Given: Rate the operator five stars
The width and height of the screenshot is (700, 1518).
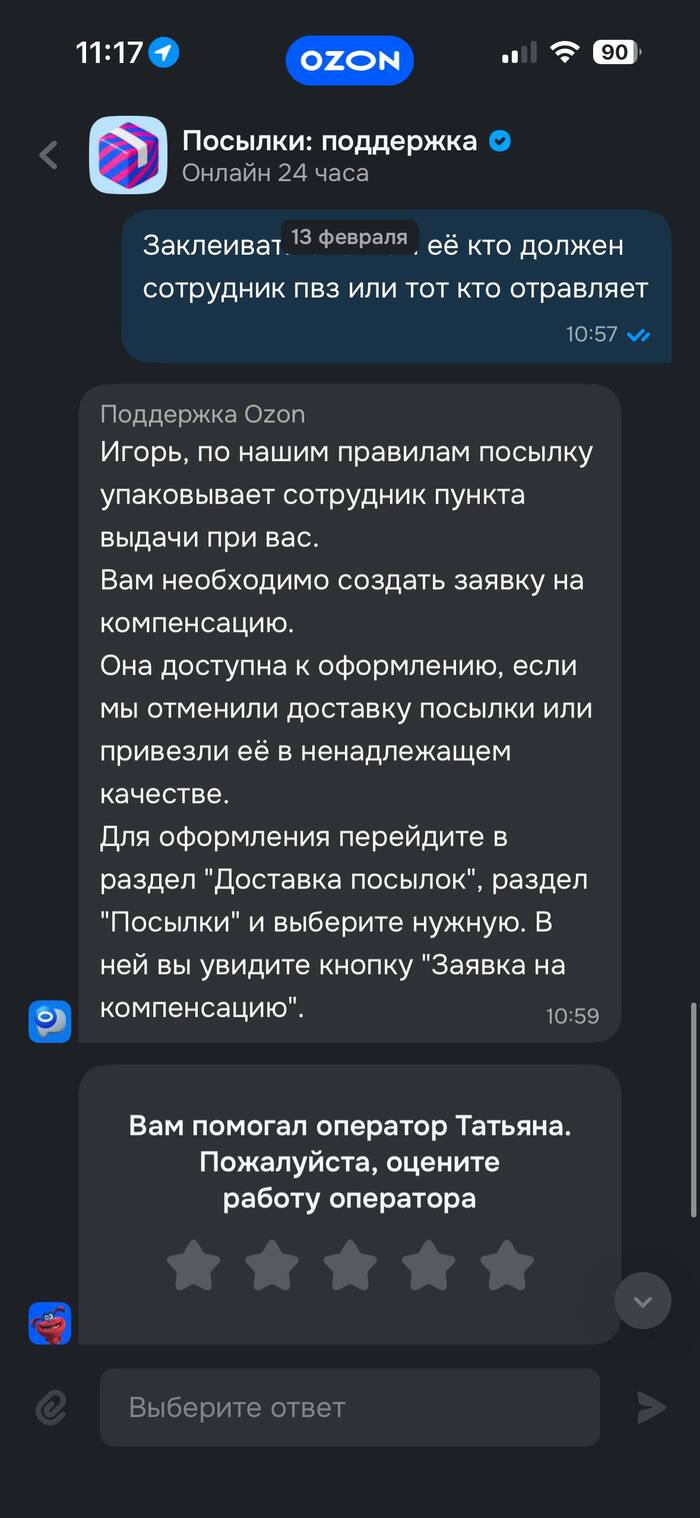Looking at the screenshot, I should (506, 1265).
